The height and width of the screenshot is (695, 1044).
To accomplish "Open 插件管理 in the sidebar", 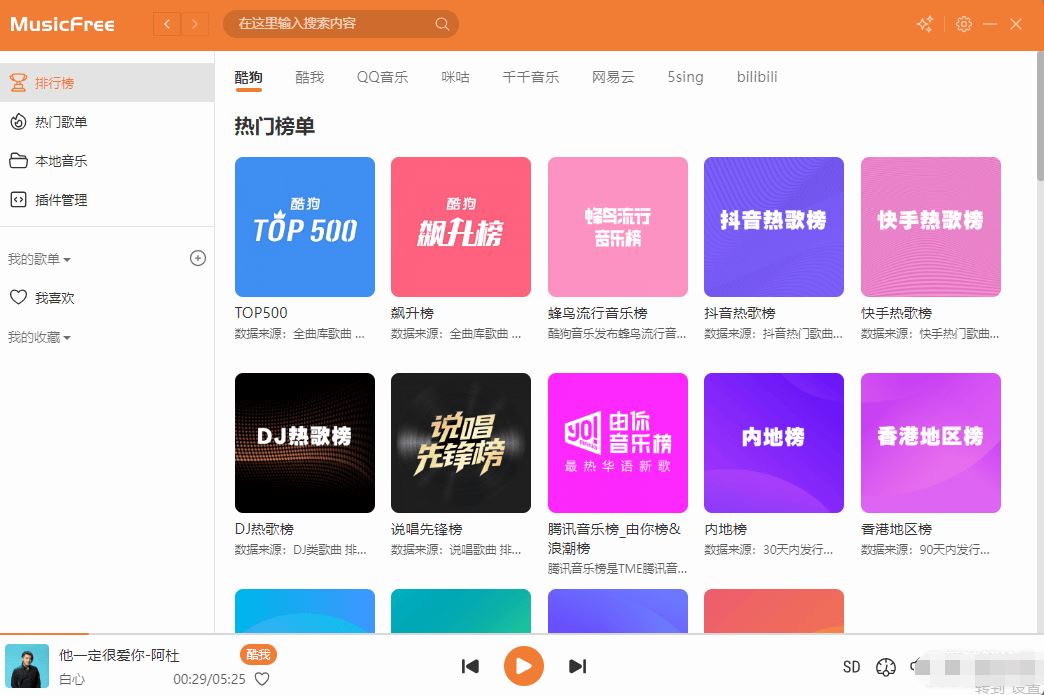I will point(61,200).
